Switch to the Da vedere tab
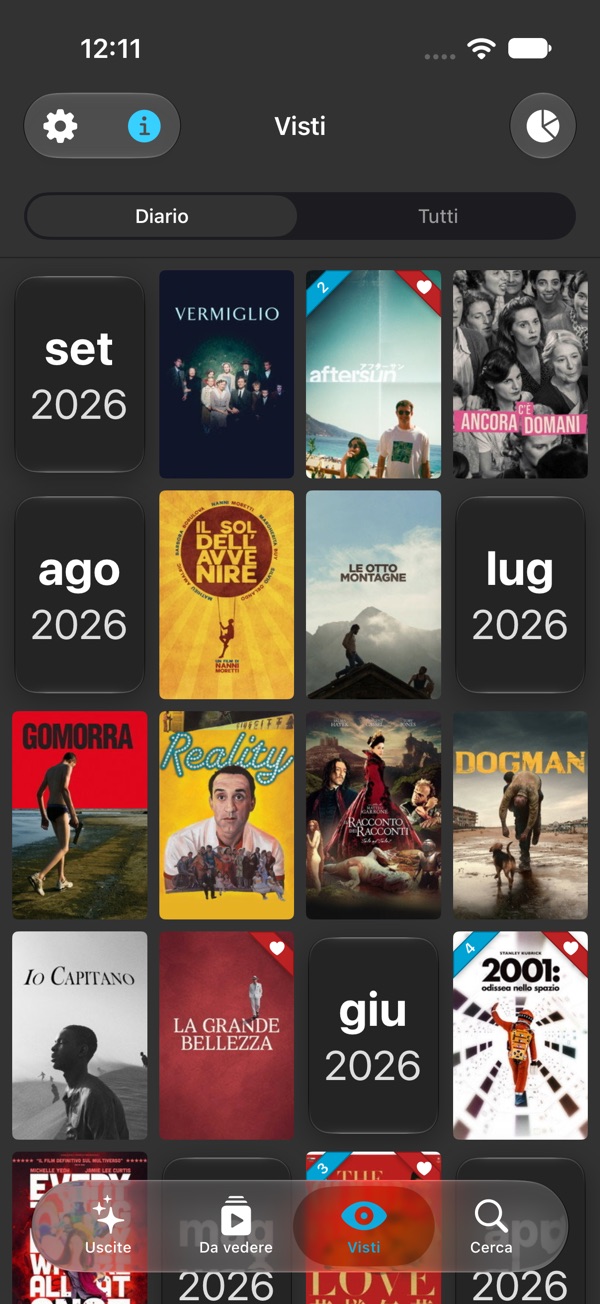This screenshot has width=600, height=1304. tap(236, 1227)
